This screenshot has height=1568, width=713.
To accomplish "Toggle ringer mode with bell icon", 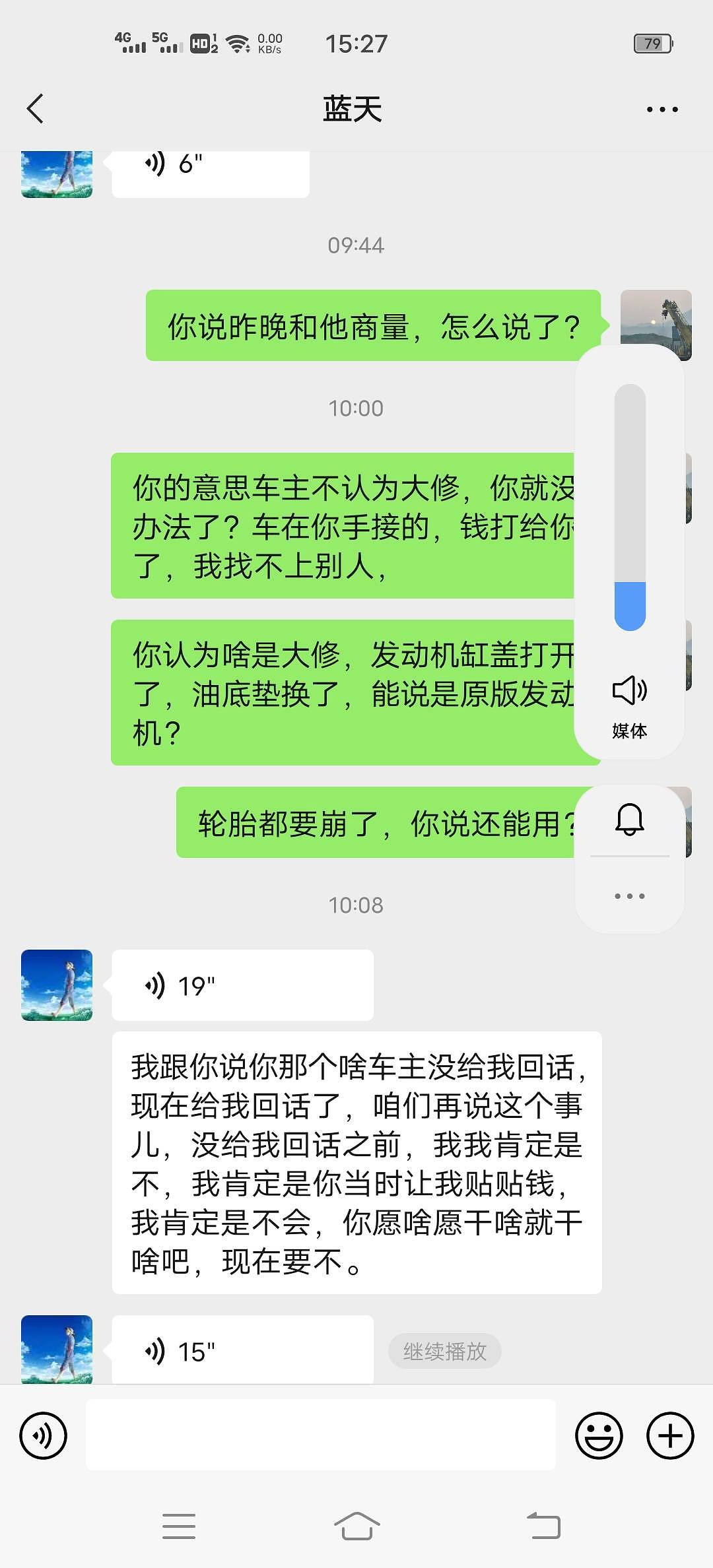I will [630, 820].
